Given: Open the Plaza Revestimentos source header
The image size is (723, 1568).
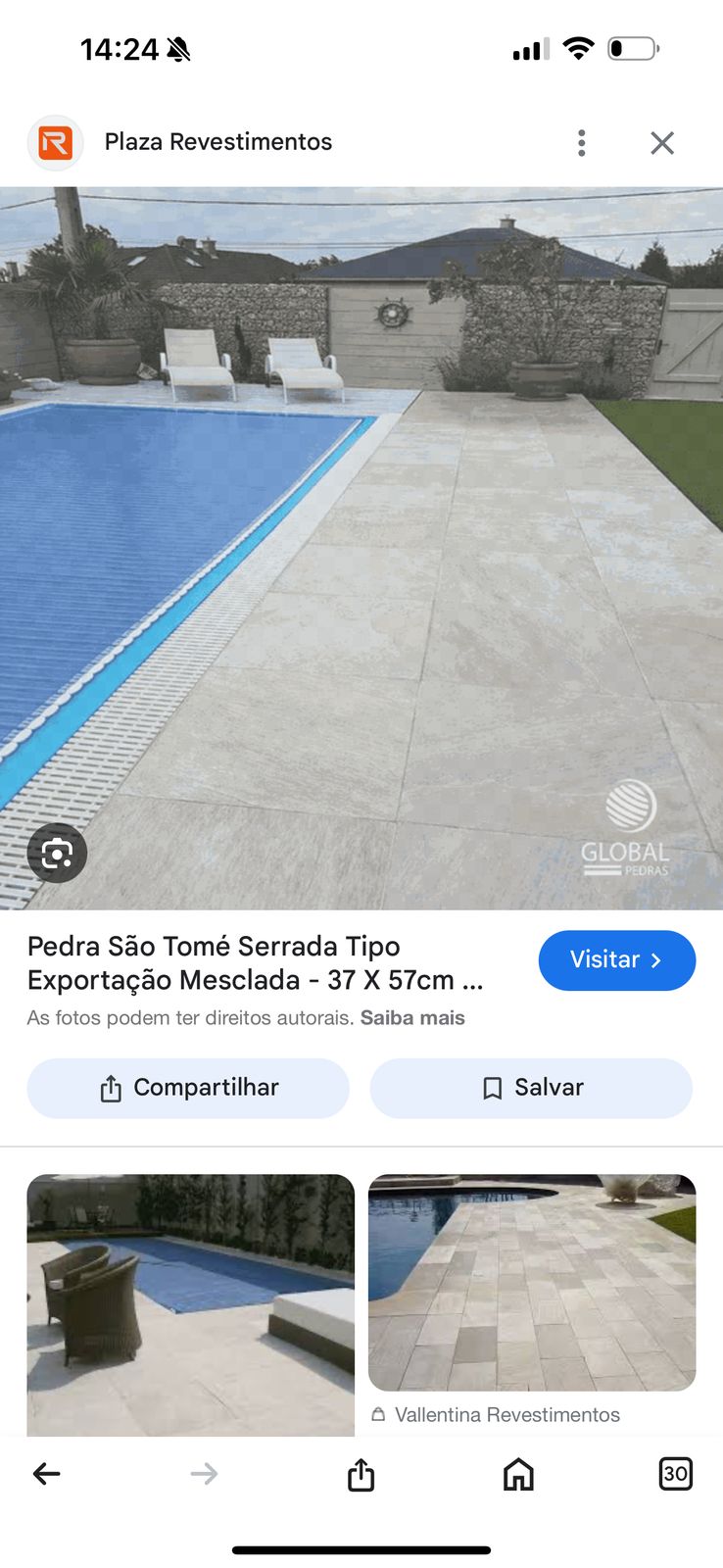Looking at the screenshot, I should tap(217, 142).
